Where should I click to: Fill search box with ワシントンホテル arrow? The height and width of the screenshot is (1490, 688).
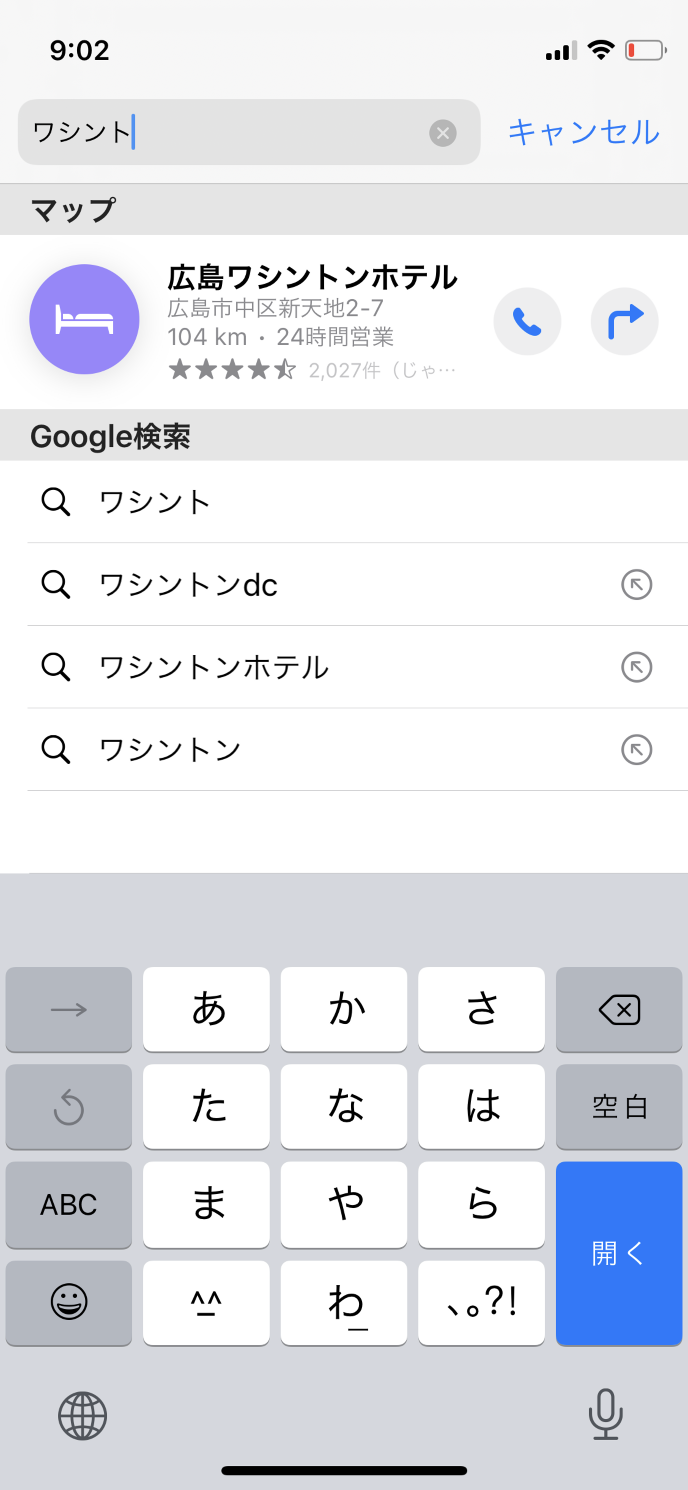click(636, 667)
